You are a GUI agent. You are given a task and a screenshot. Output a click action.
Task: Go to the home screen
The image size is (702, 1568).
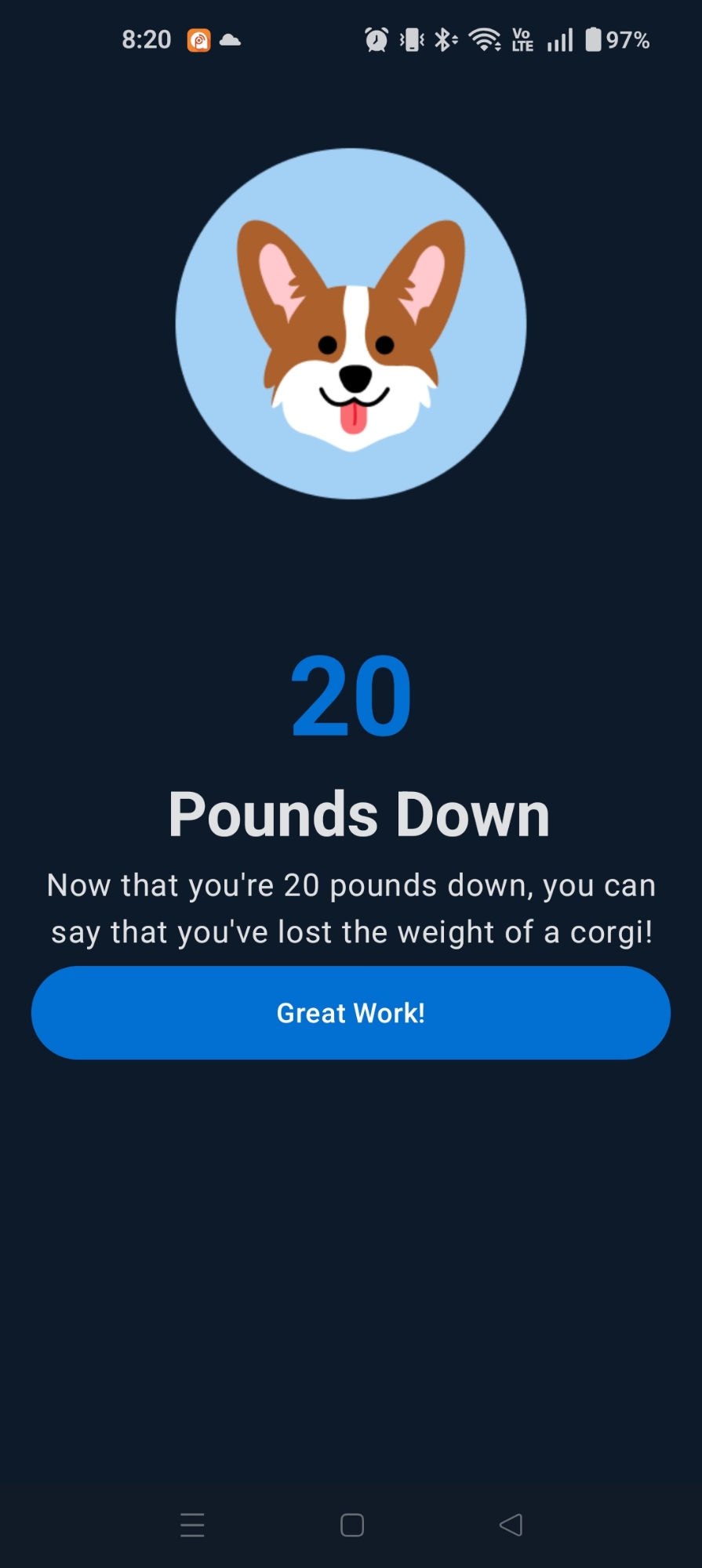(351, 1525)
